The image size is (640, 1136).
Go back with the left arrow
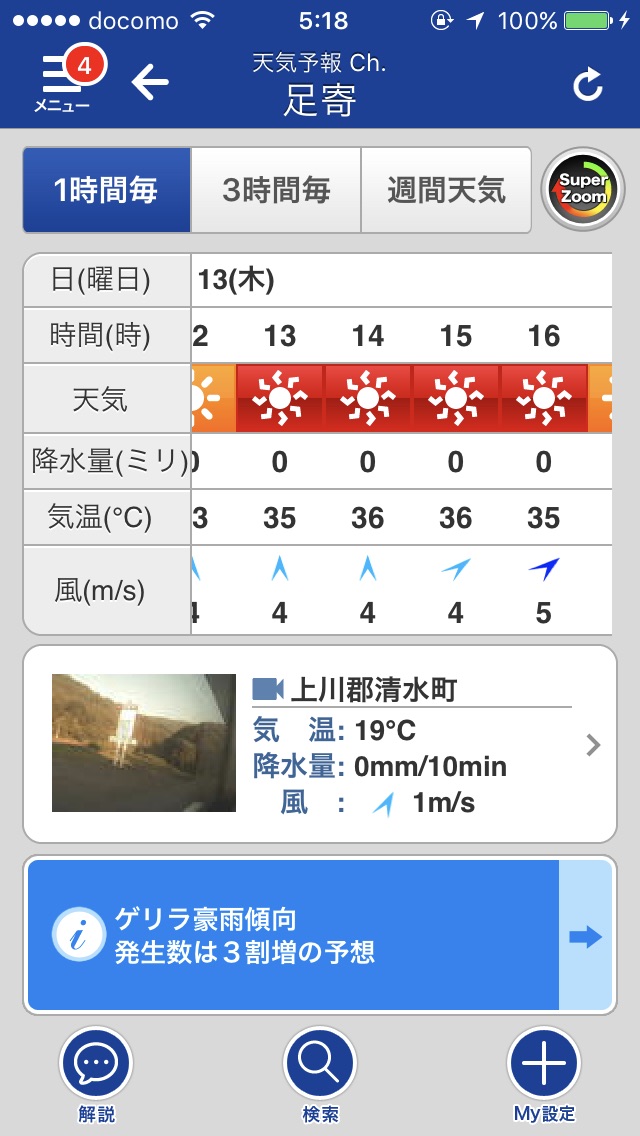(150, 82)
